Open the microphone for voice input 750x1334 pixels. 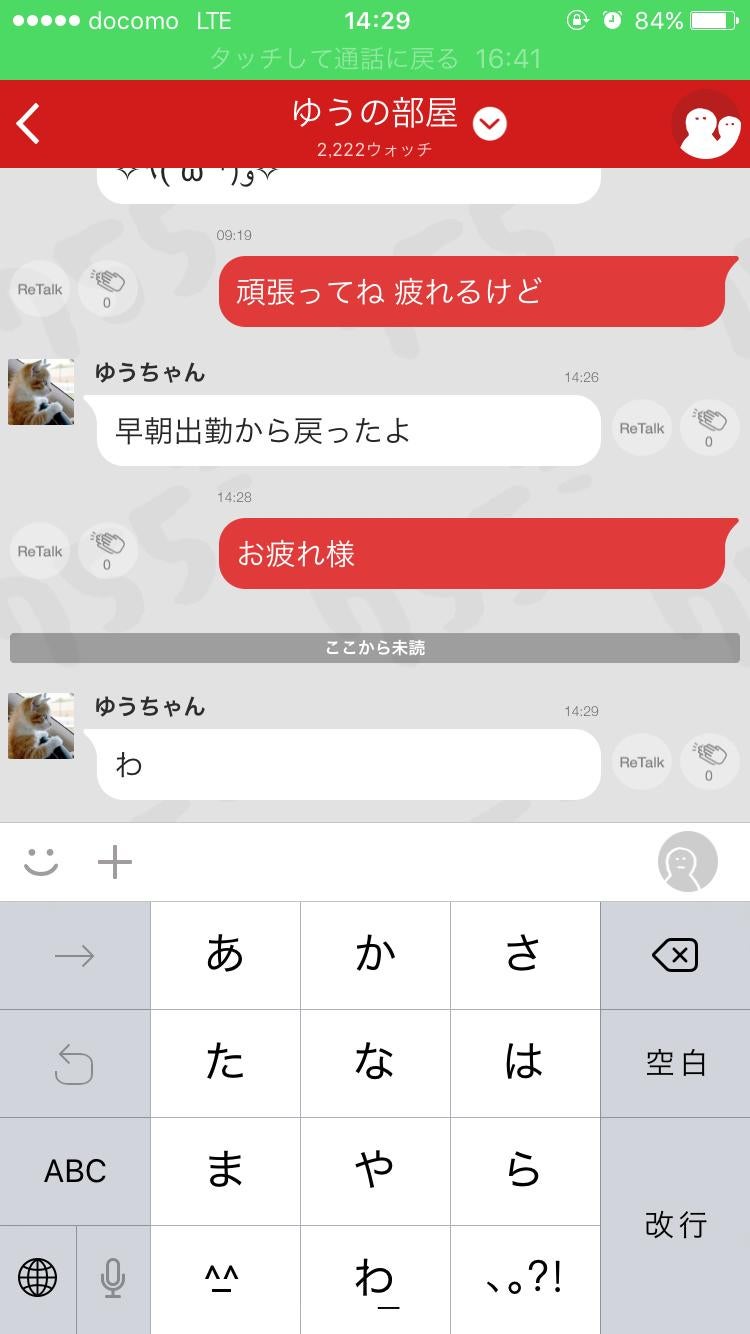click(x=112, y=1278)
